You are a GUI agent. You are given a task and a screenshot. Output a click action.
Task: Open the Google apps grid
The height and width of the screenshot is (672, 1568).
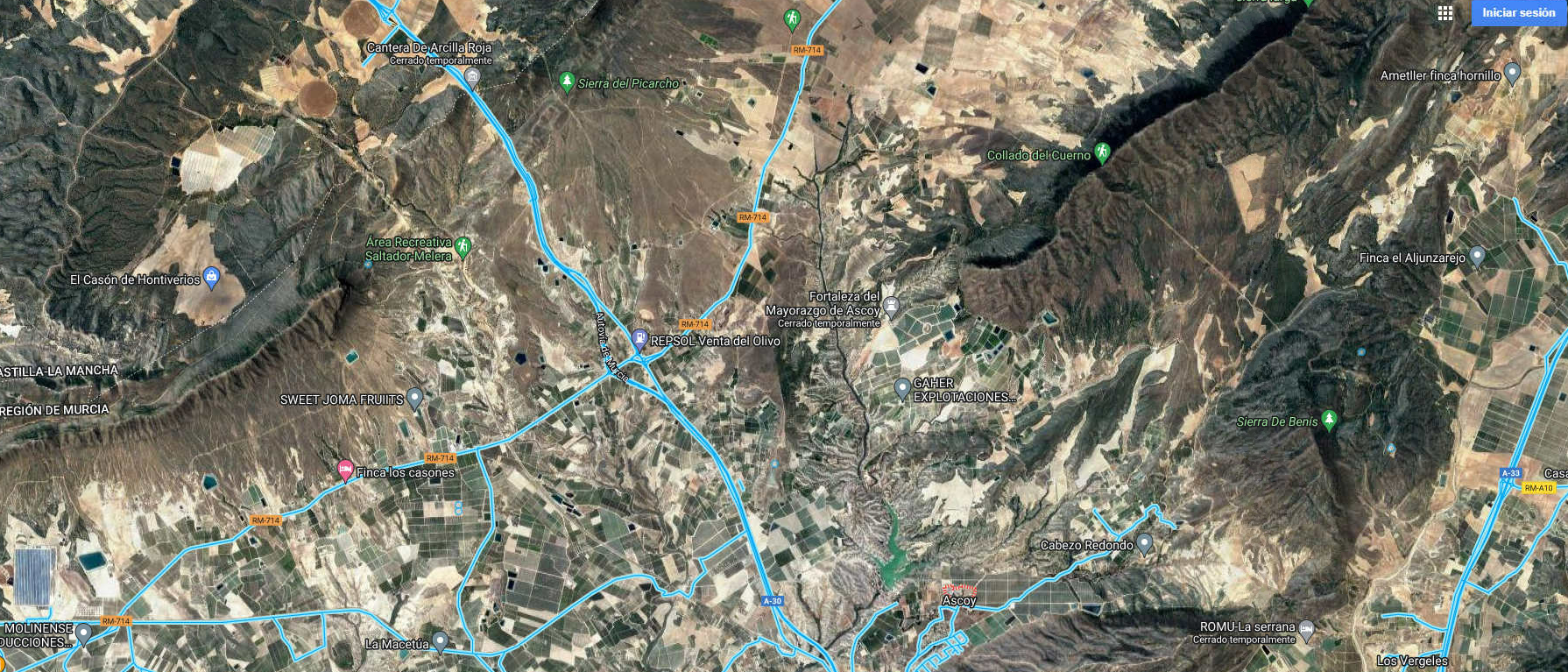(x=1445, y=13)
